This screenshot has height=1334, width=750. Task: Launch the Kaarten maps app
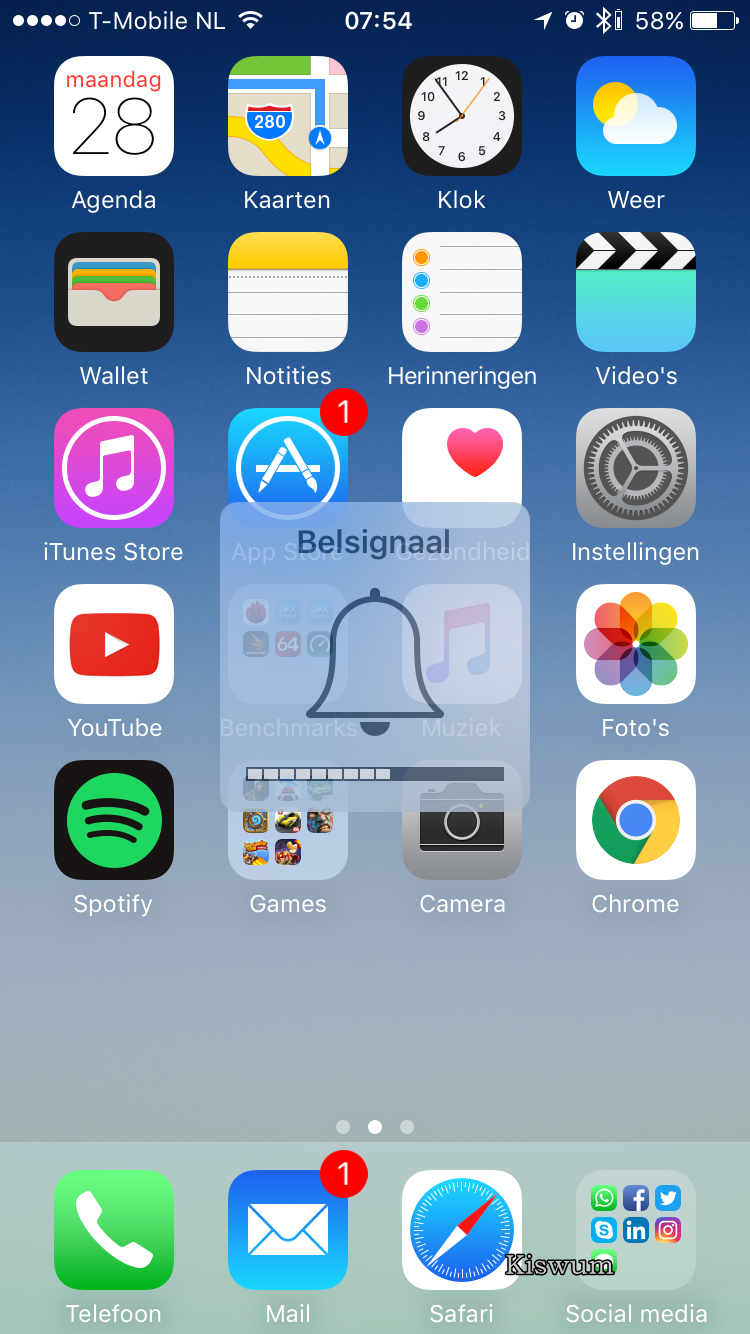point(288,116)
